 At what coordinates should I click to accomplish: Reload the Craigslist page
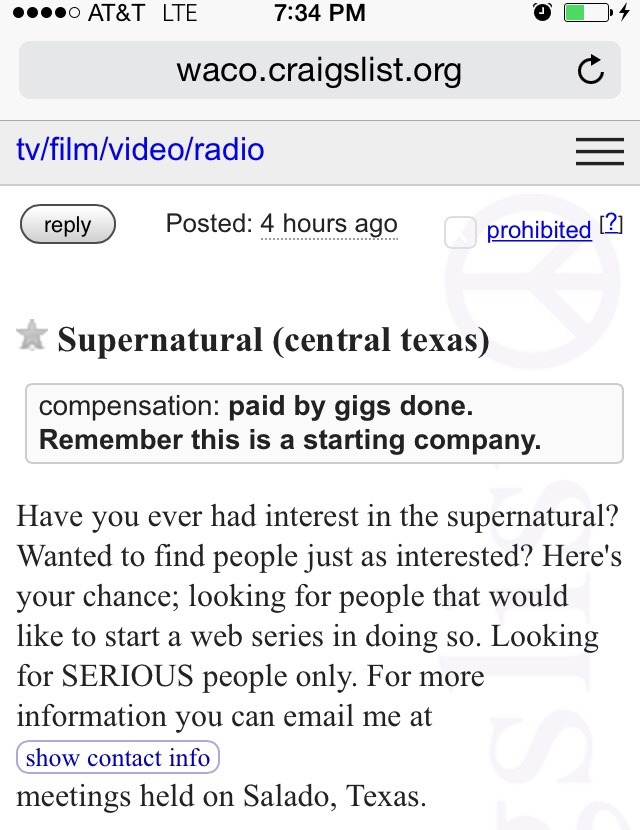point(591,71)
